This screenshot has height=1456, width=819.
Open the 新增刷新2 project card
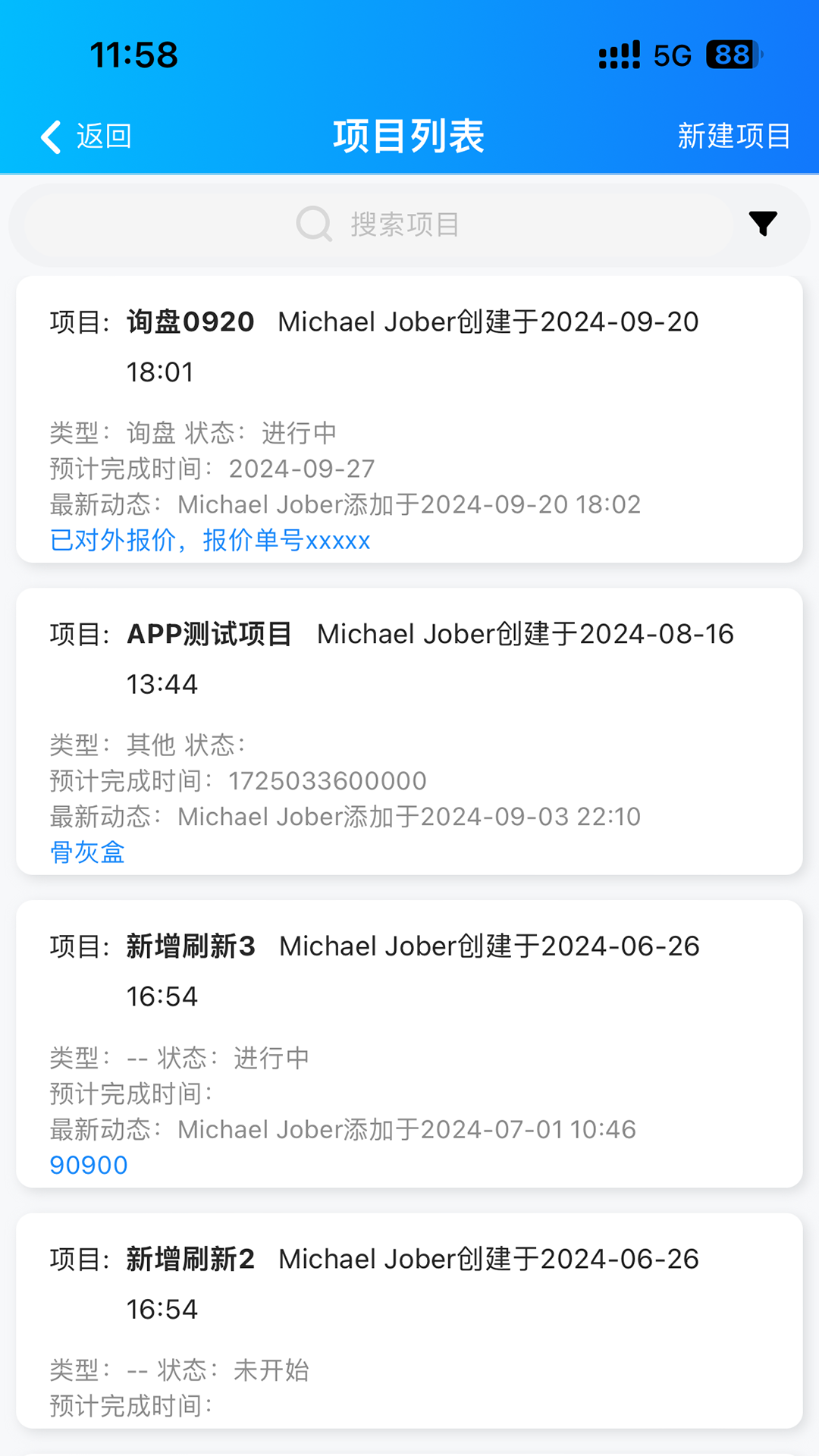[409, 1321]
